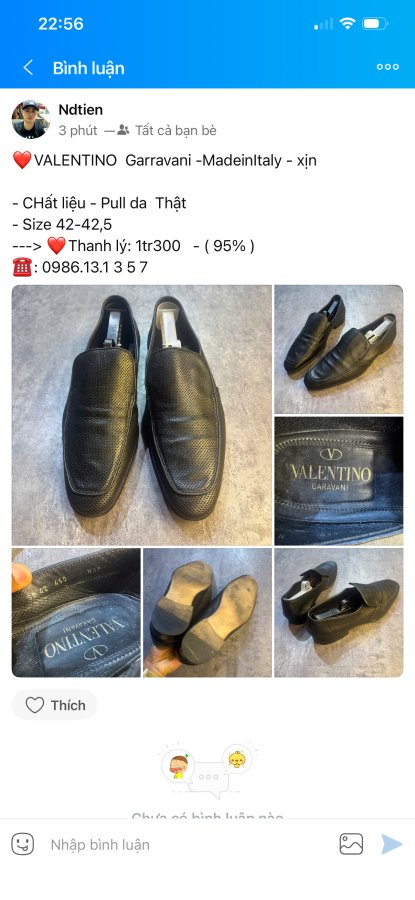The image size is (415, 900).
Task: Open the three-dot overflow menu
Action: click(387, 67)
